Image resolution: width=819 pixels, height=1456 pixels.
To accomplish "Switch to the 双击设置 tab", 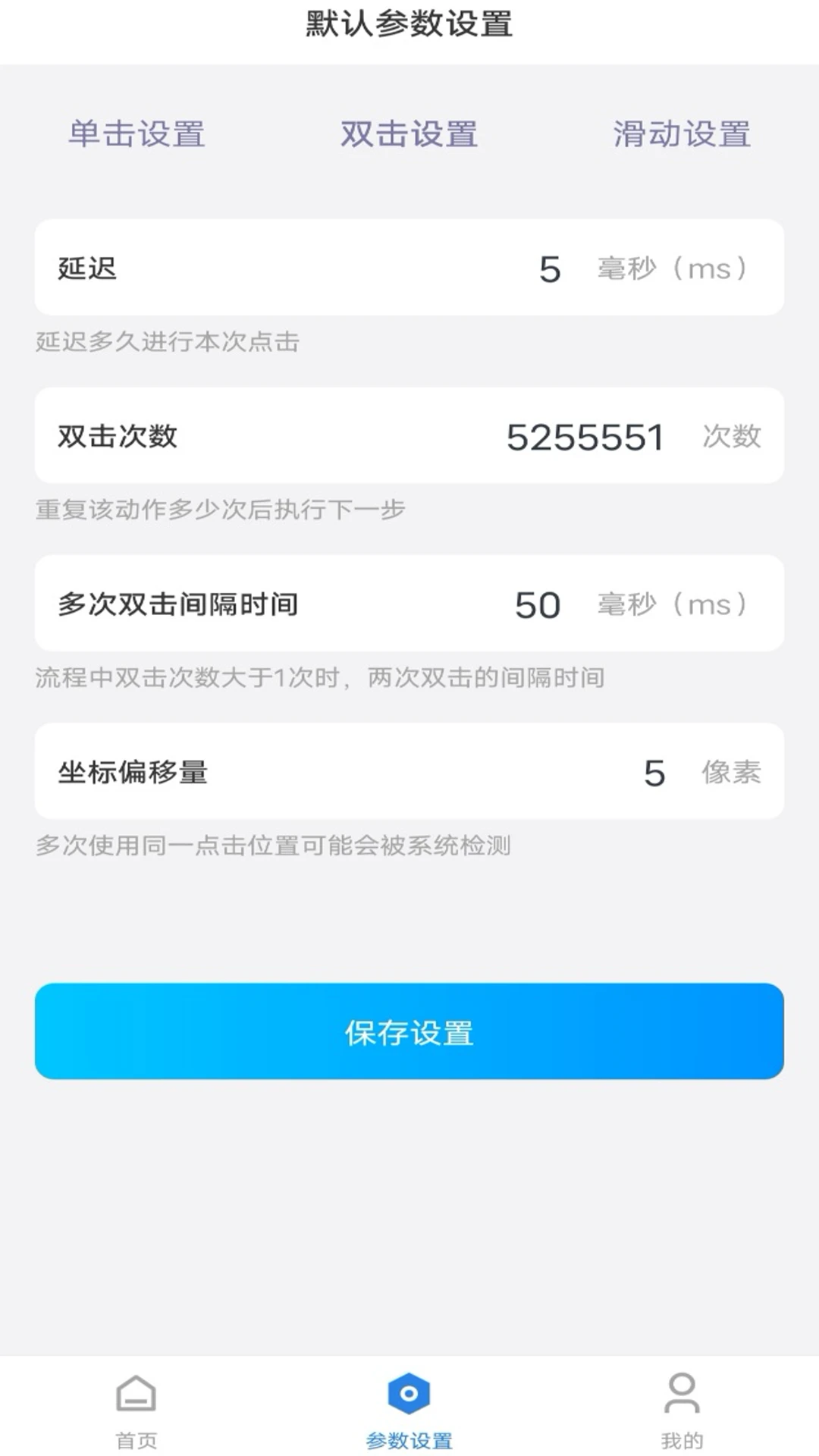I will point(409,133).
